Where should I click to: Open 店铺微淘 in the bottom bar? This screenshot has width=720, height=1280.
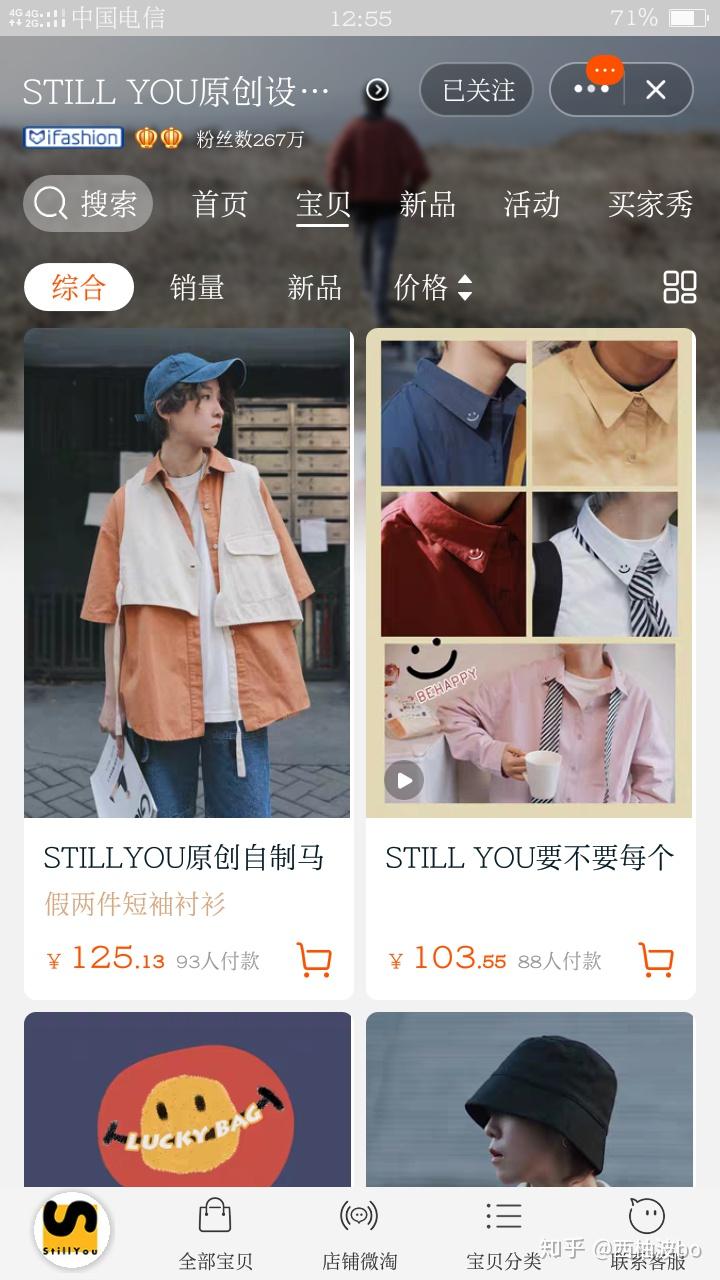tap(359, 1235)
